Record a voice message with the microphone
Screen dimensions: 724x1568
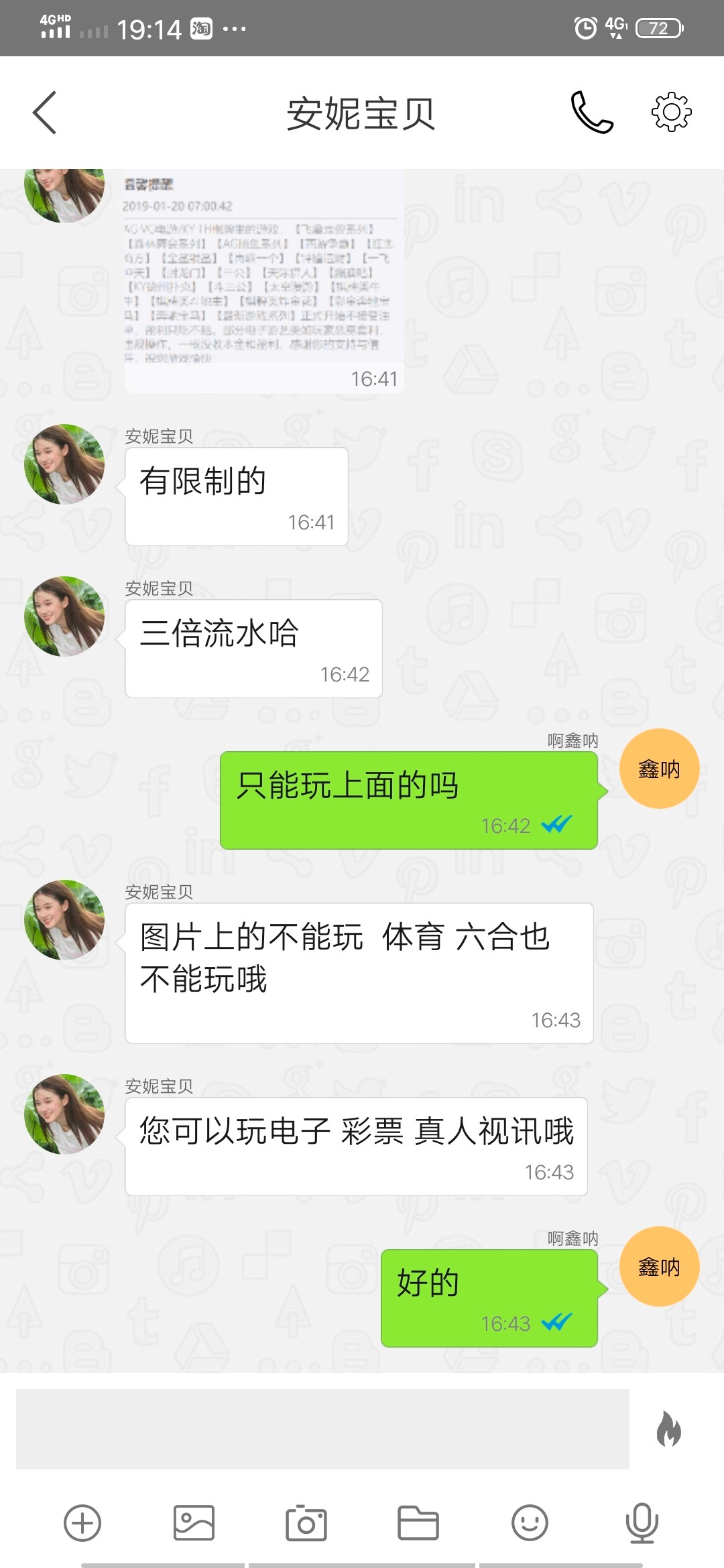(x=642, y=1523)
